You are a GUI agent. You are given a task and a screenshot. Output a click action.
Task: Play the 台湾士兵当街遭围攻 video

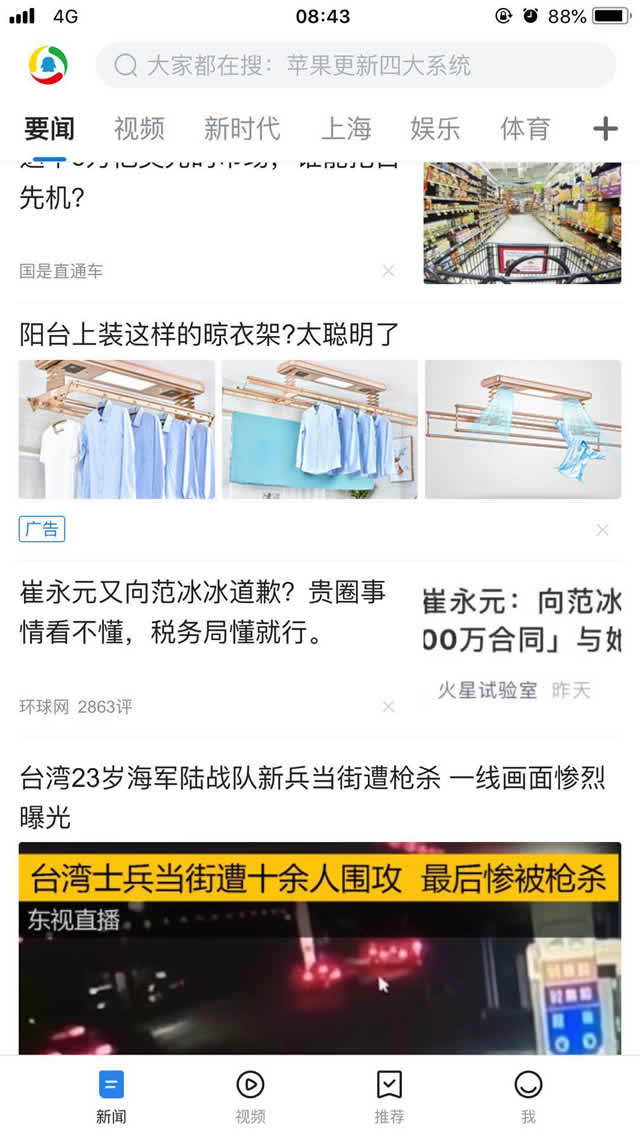[320, 950]
